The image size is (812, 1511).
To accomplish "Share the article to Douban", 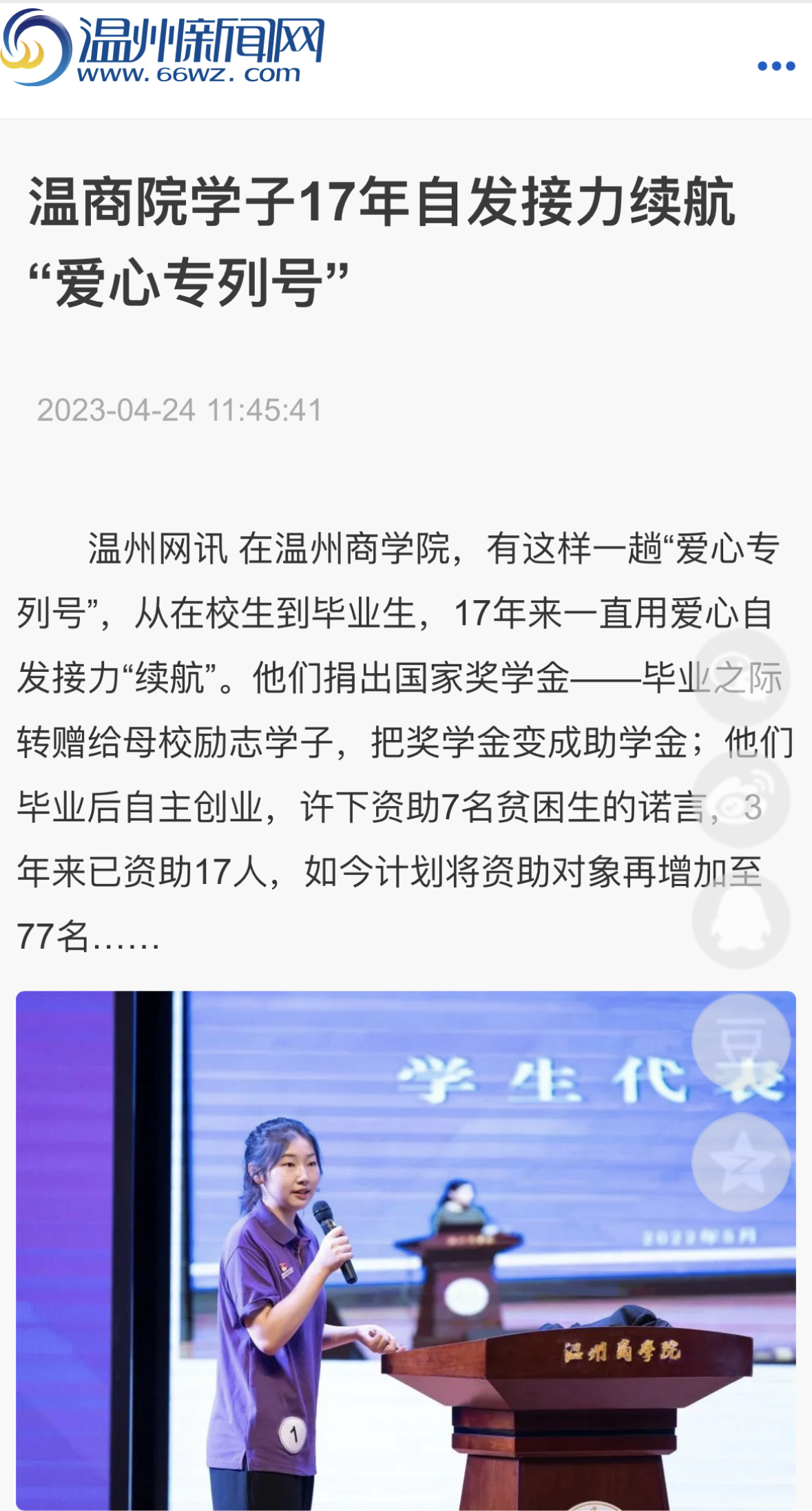I will click(740, 1042).
